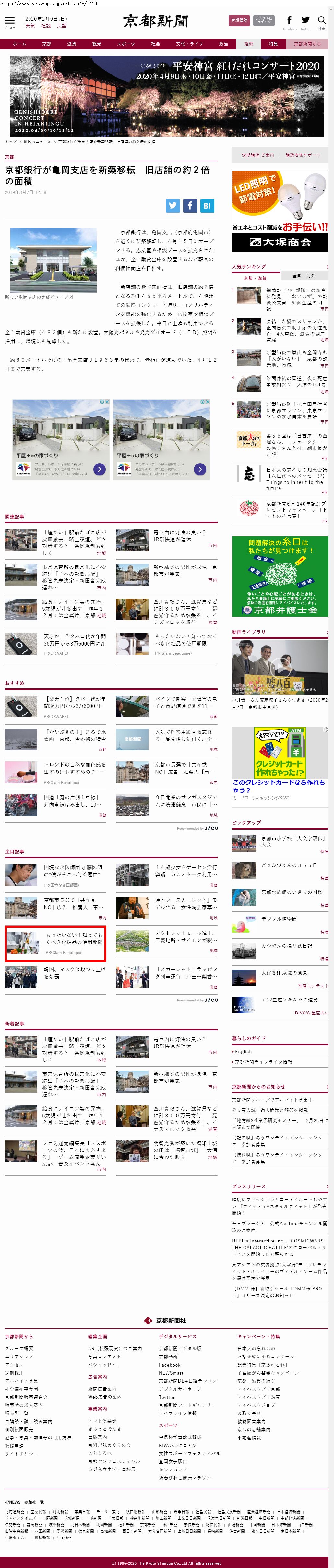334x1568 pixels.
Task: Open the 平安神宮 紅しだれコンサート banner
Action: pyautogui.click(x=166, y=96)
